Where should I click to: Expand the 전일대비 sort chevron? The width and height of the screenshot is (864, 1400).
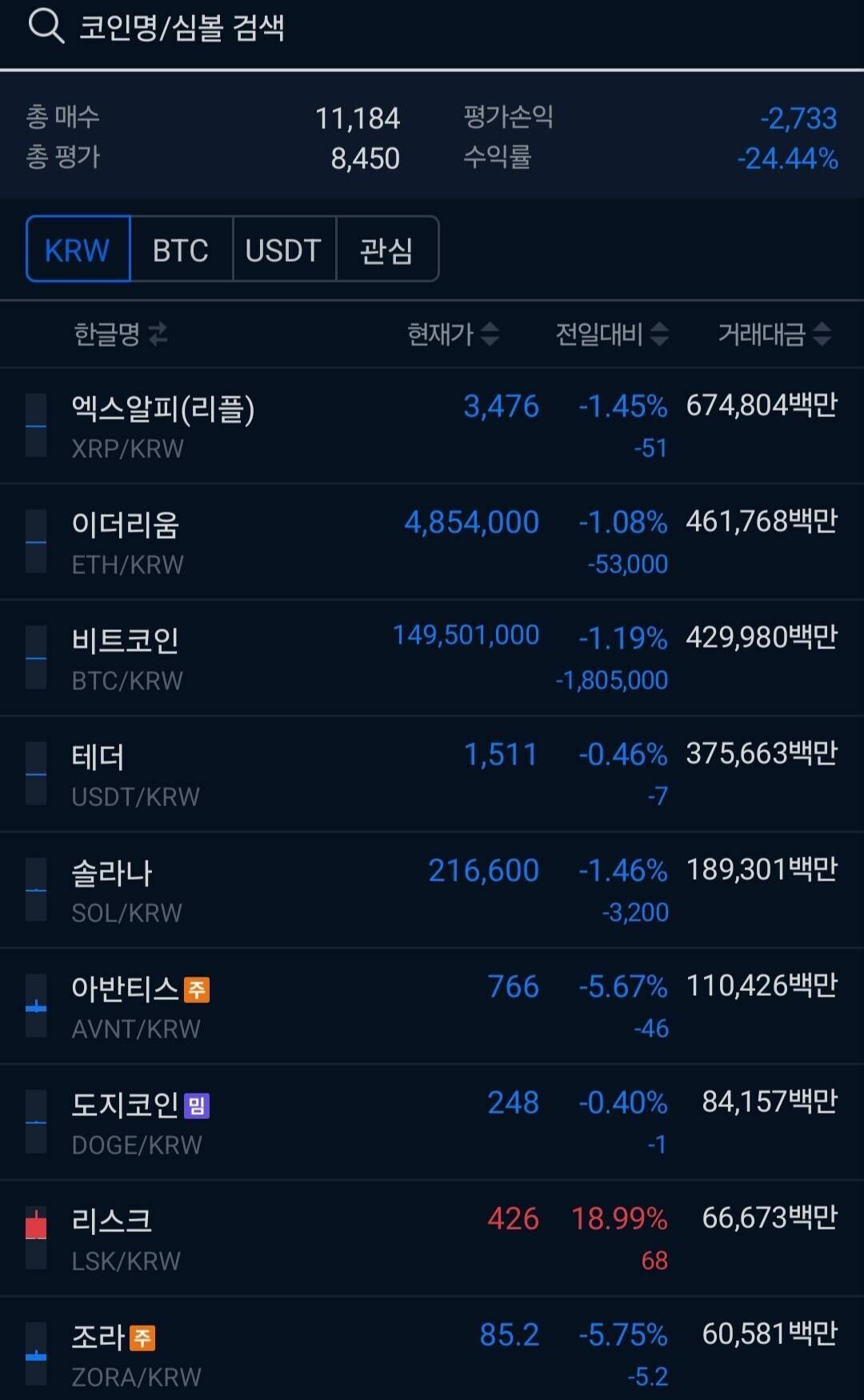(659, 335)
